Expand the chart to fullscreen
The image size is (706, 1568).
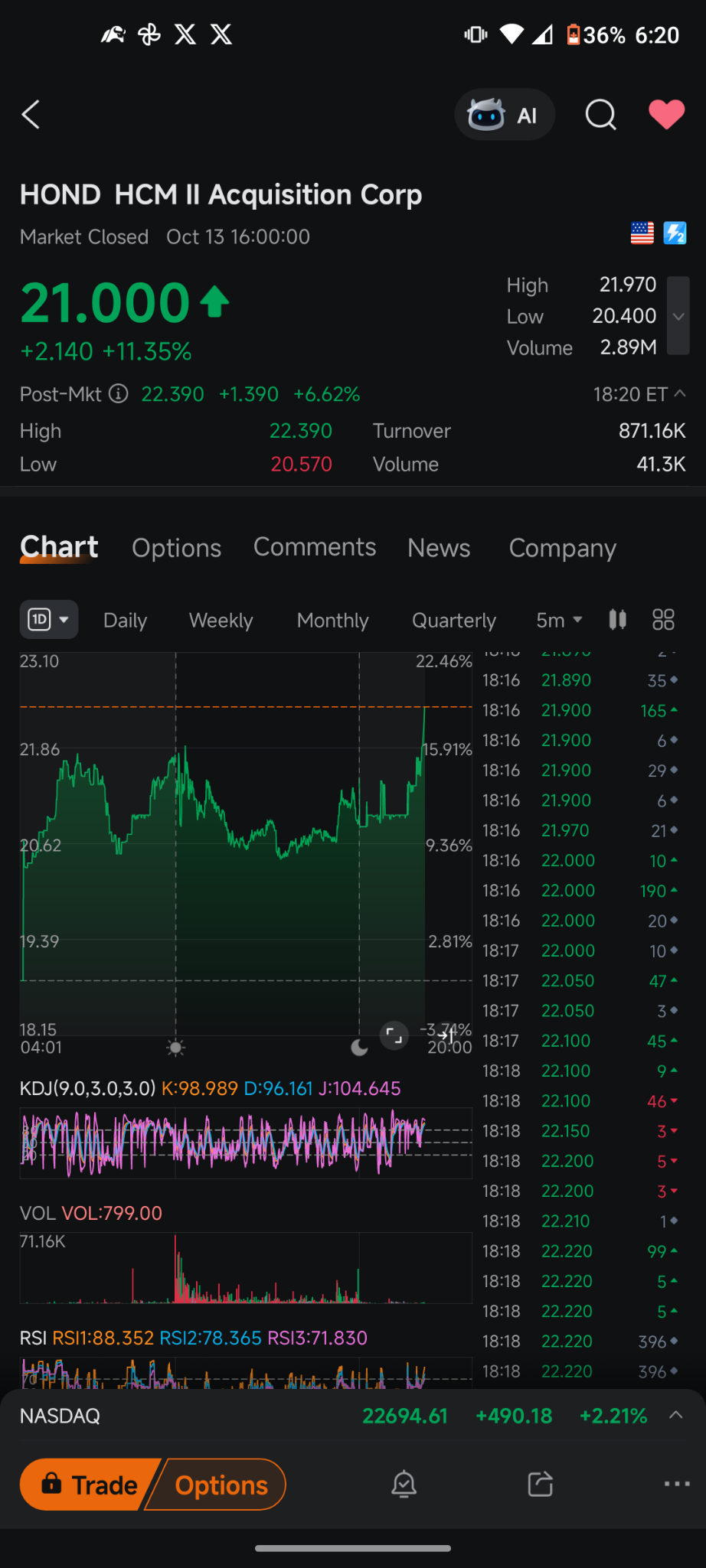394,1035
